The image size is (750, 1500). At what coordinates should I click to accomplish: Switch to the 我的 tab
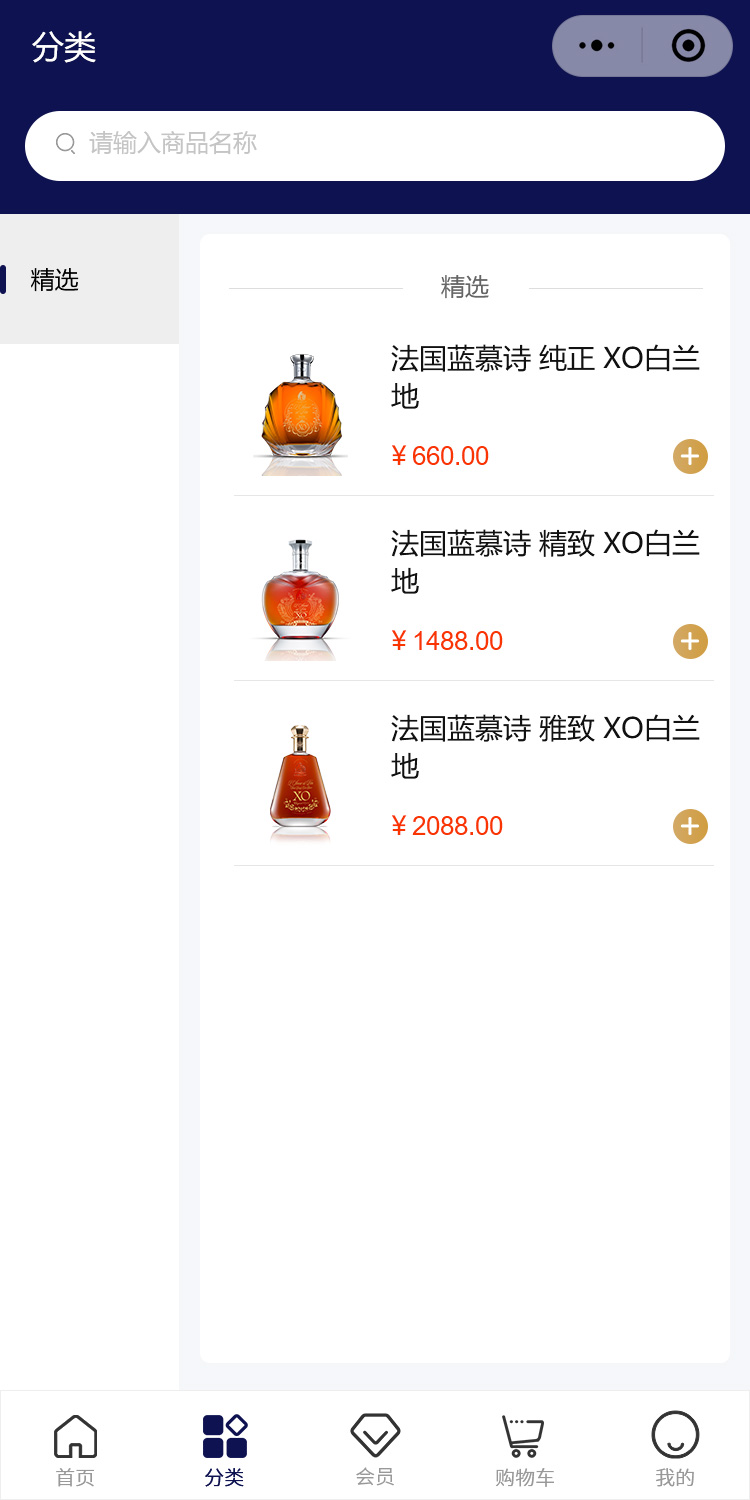click(675, 1448)
